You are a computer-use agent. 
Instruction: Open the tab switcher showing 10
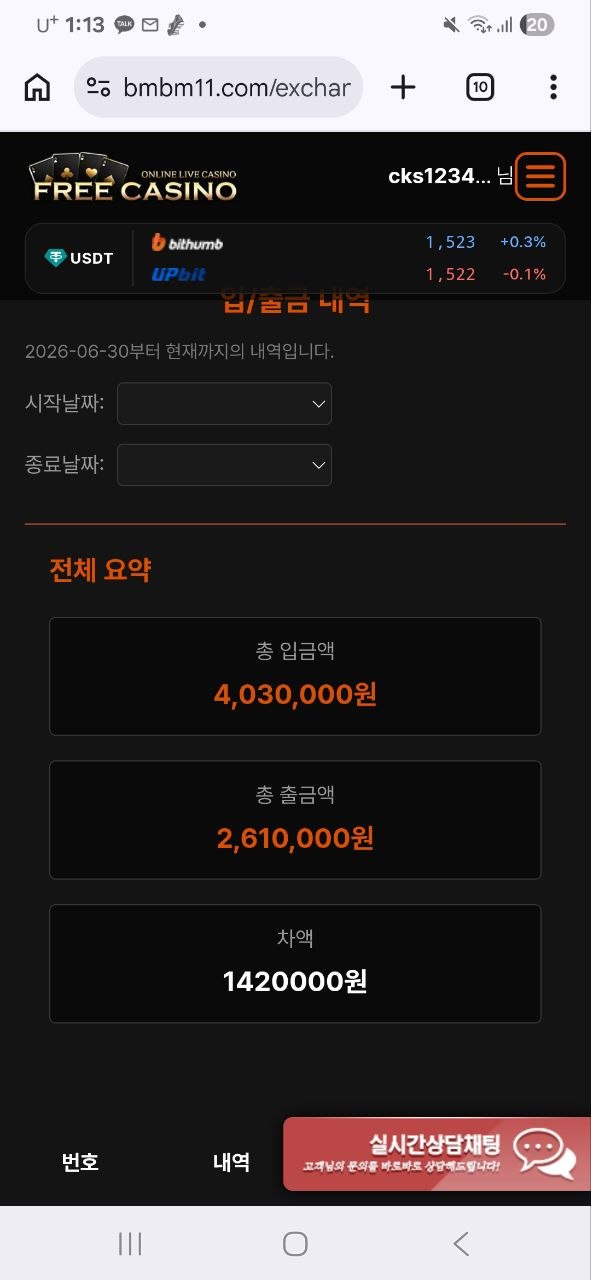click(x=480, y=88)
